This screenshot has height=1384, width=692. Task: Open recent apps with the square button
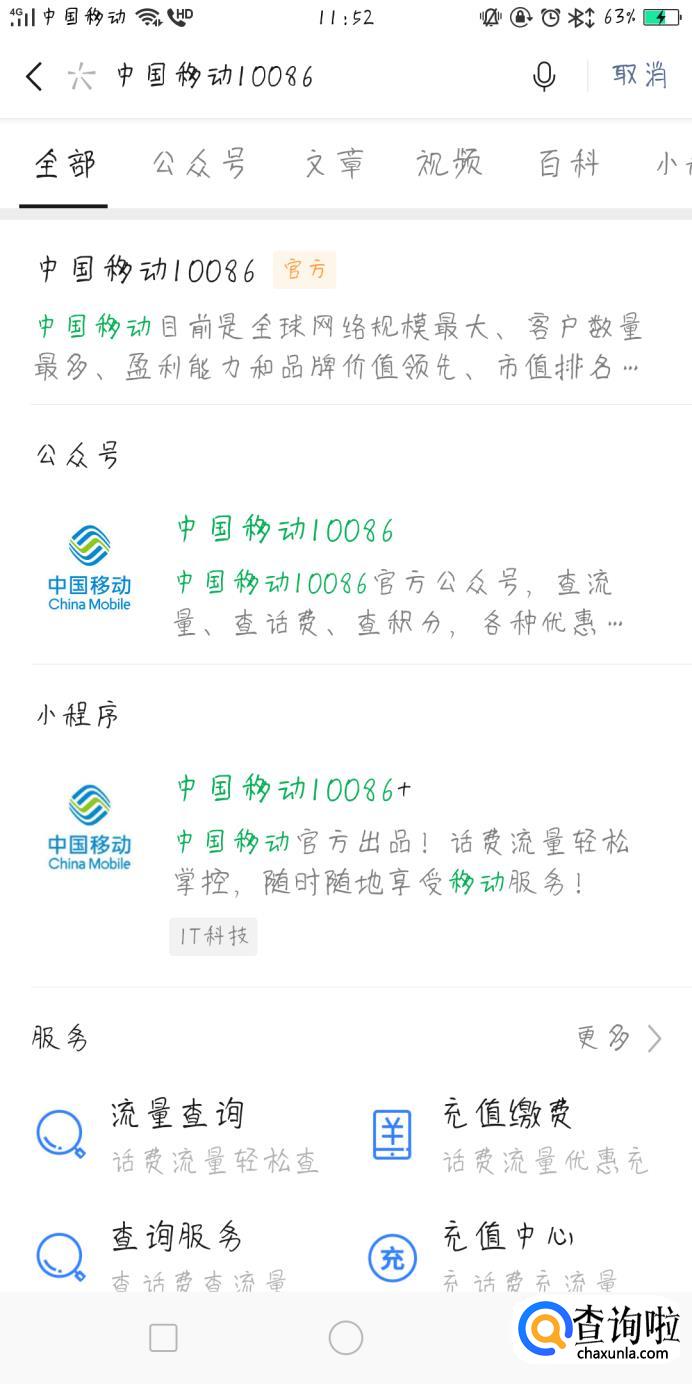[x=163, y=1338]
